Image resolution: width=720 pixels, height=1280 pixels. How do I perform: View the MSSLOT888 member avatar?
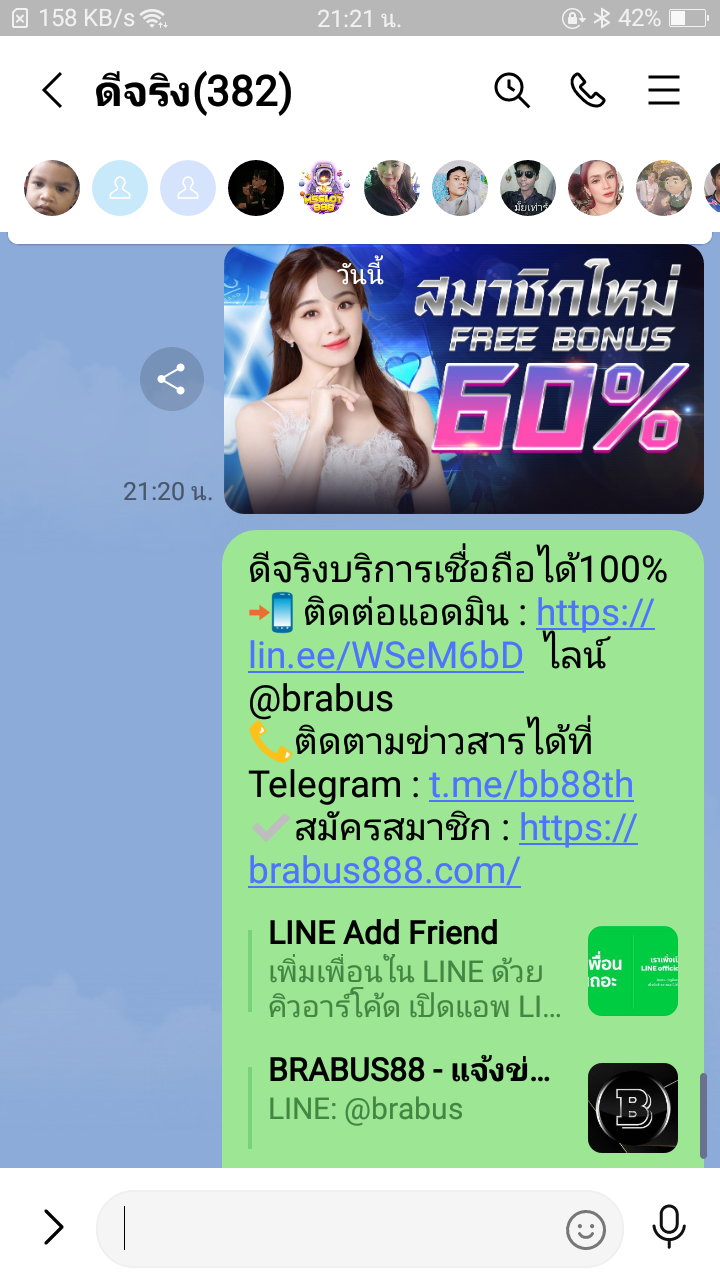[x=324, y=188]
